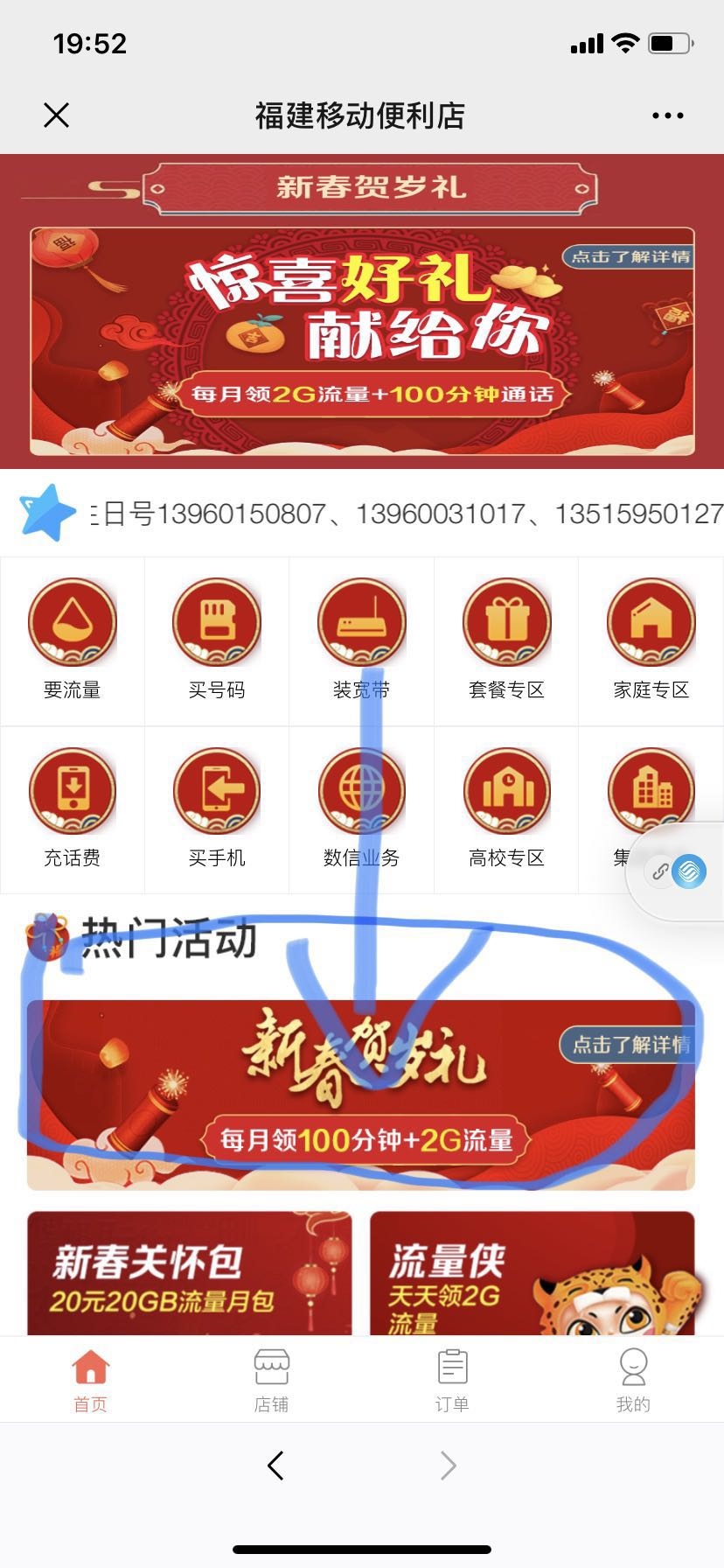Open the 新春关怀包 card
Image resolution: width=724 pixels, height=1568 pixels.
coord(189,1273)
